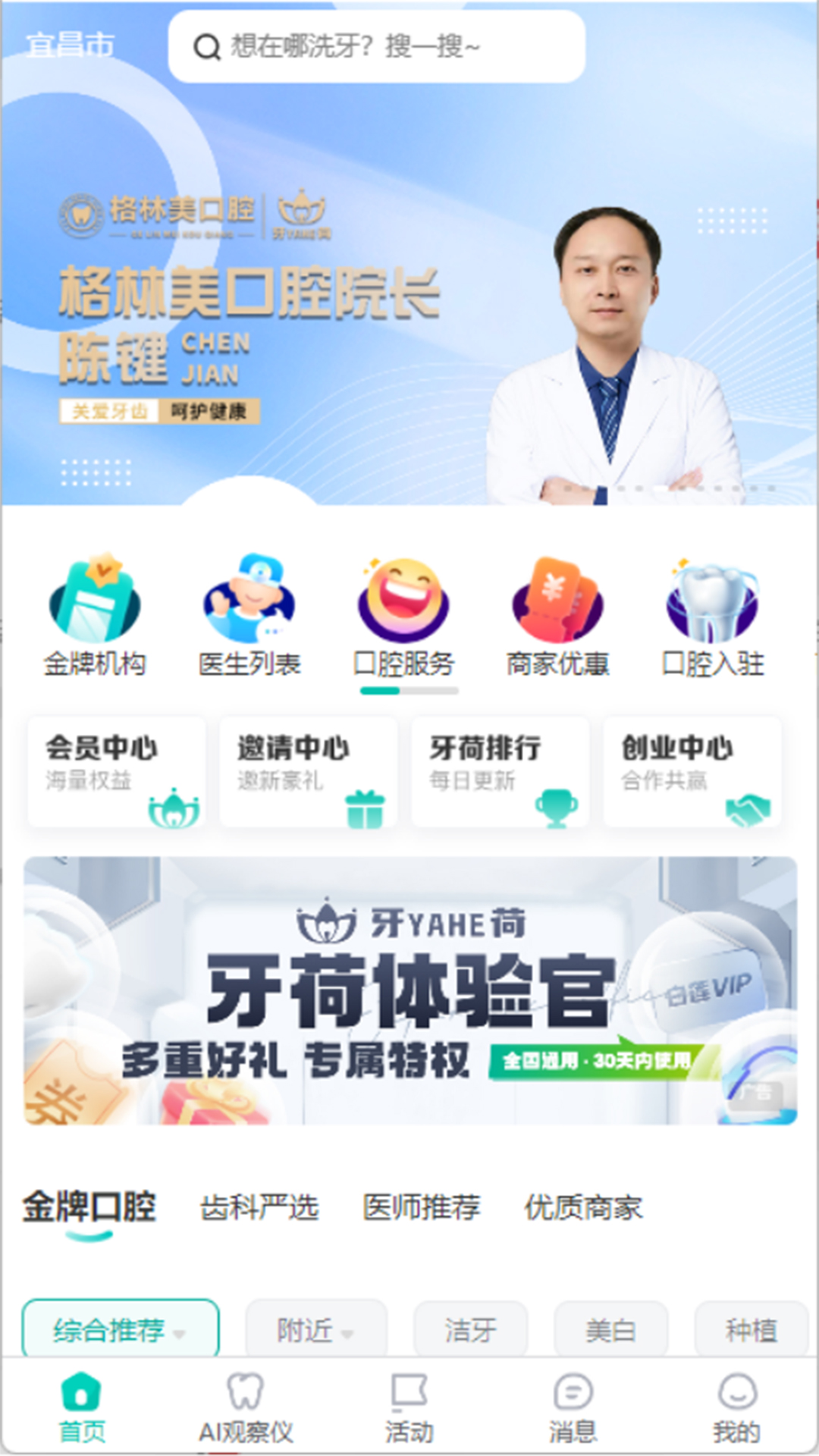Open the 会员中心 card
Screen dimensions: 819x1456
tap(117, 772)
